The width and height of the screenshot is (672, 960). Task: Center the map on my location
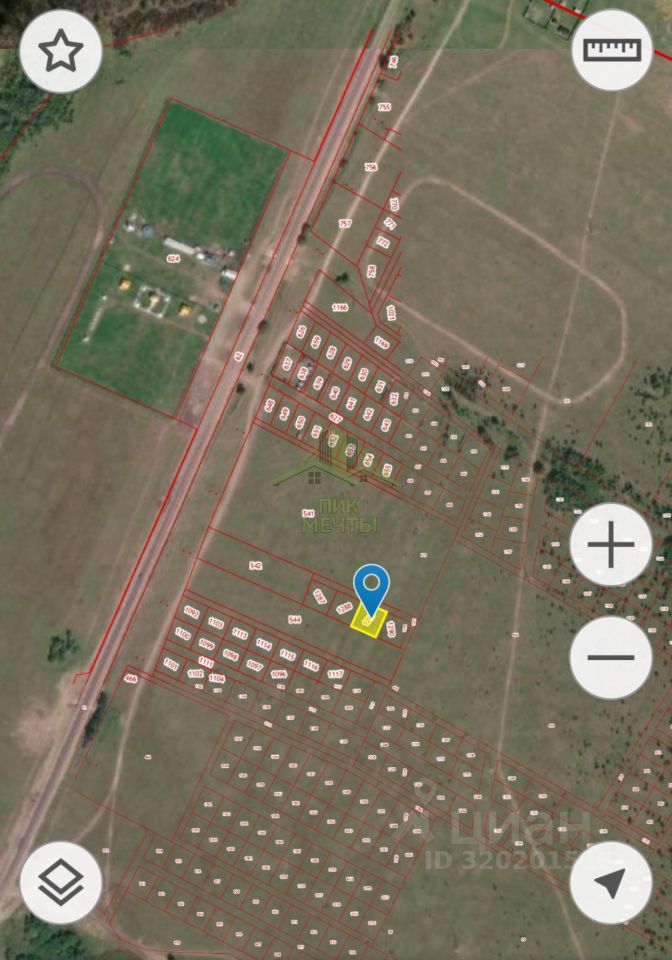coord(611,881)
